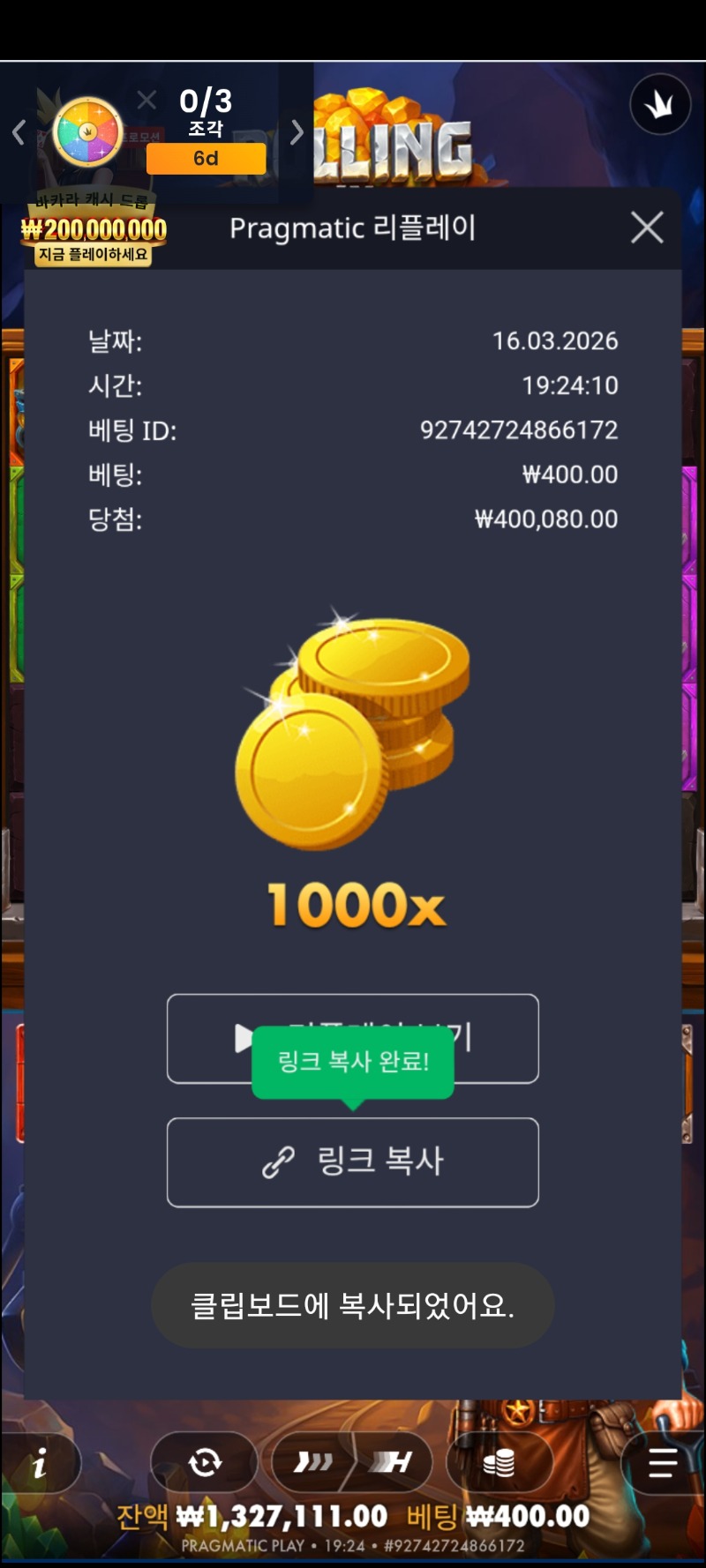This screenshot has height=1568, width=706.
Task: Open the hamburger game menu
Action: 663,1463
